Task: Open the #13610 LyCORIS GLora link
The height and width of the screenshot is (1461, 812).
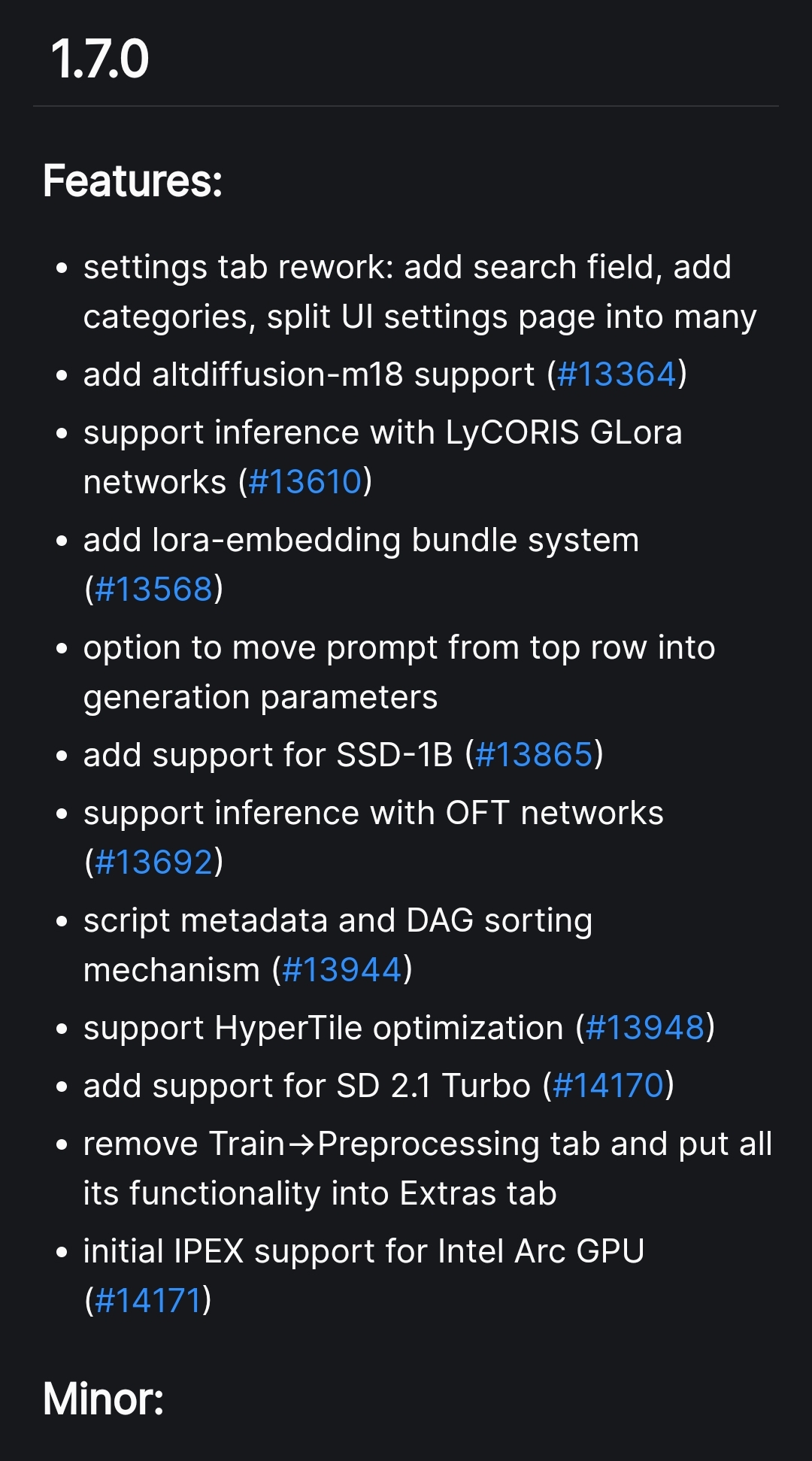Action: pyautogui.click(x=305, y=482)
